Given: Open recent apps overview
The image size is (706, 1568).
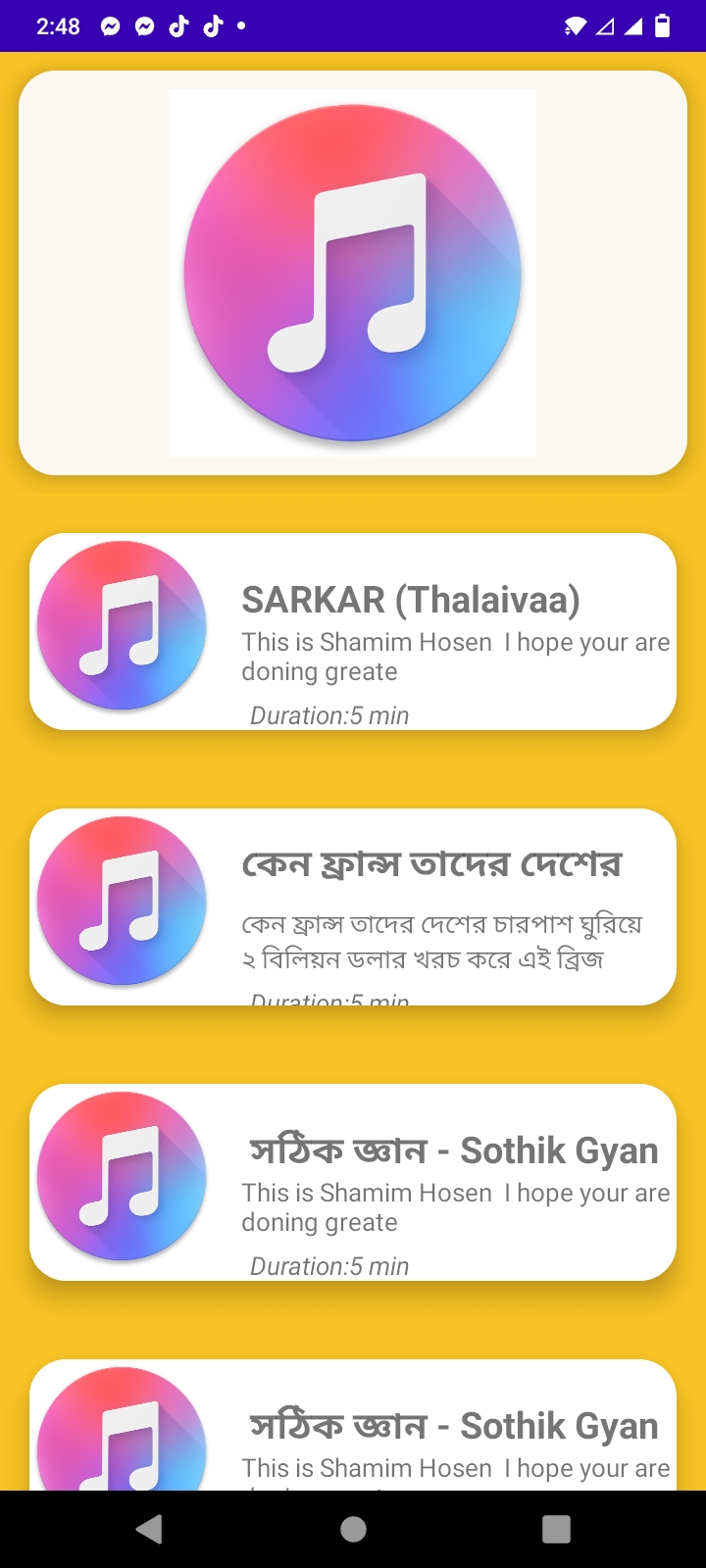Looking at the screenshot, I should pyautogui.click(x=556, y=1529).
